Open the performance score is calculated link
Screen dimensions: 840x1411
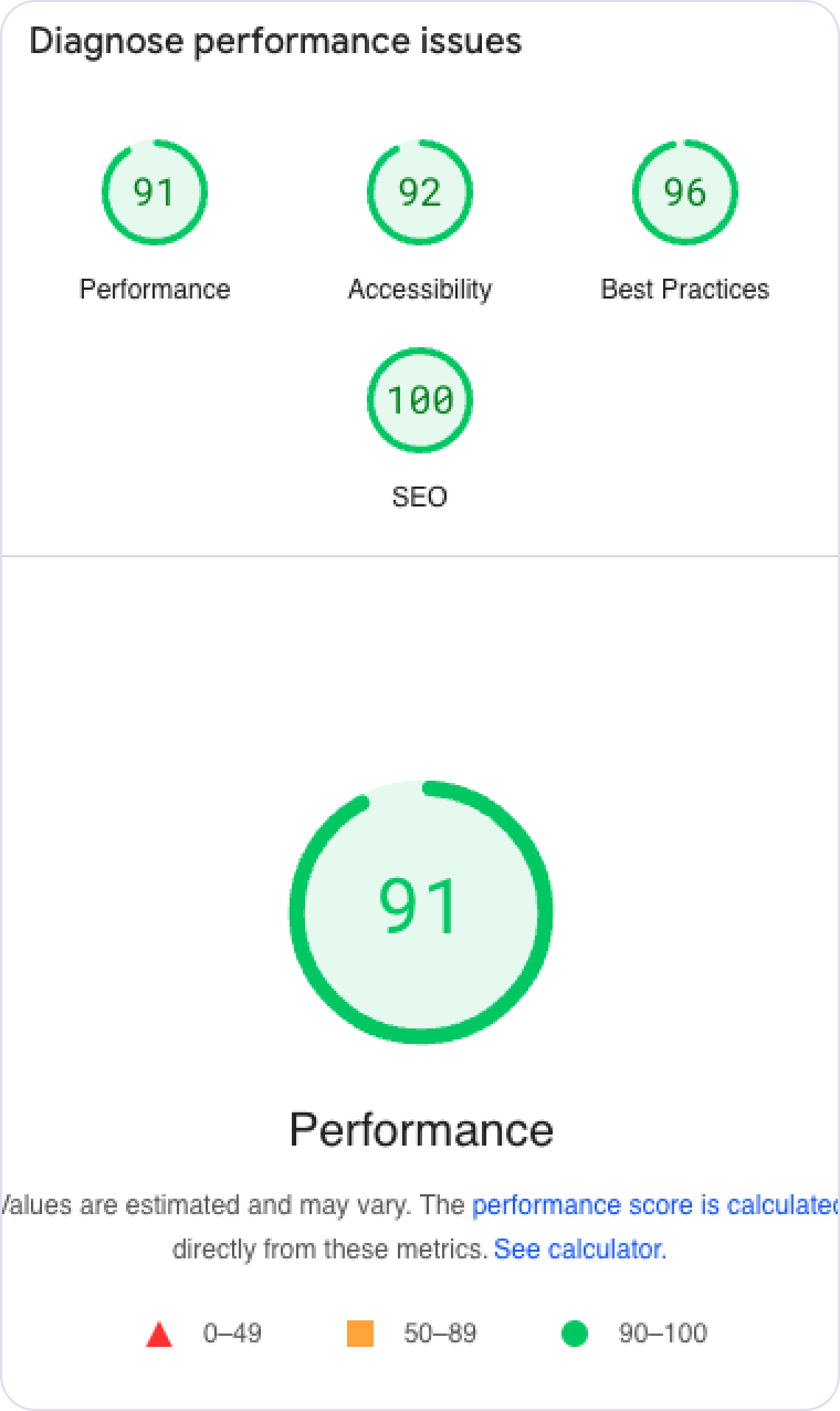[656, 1205]
